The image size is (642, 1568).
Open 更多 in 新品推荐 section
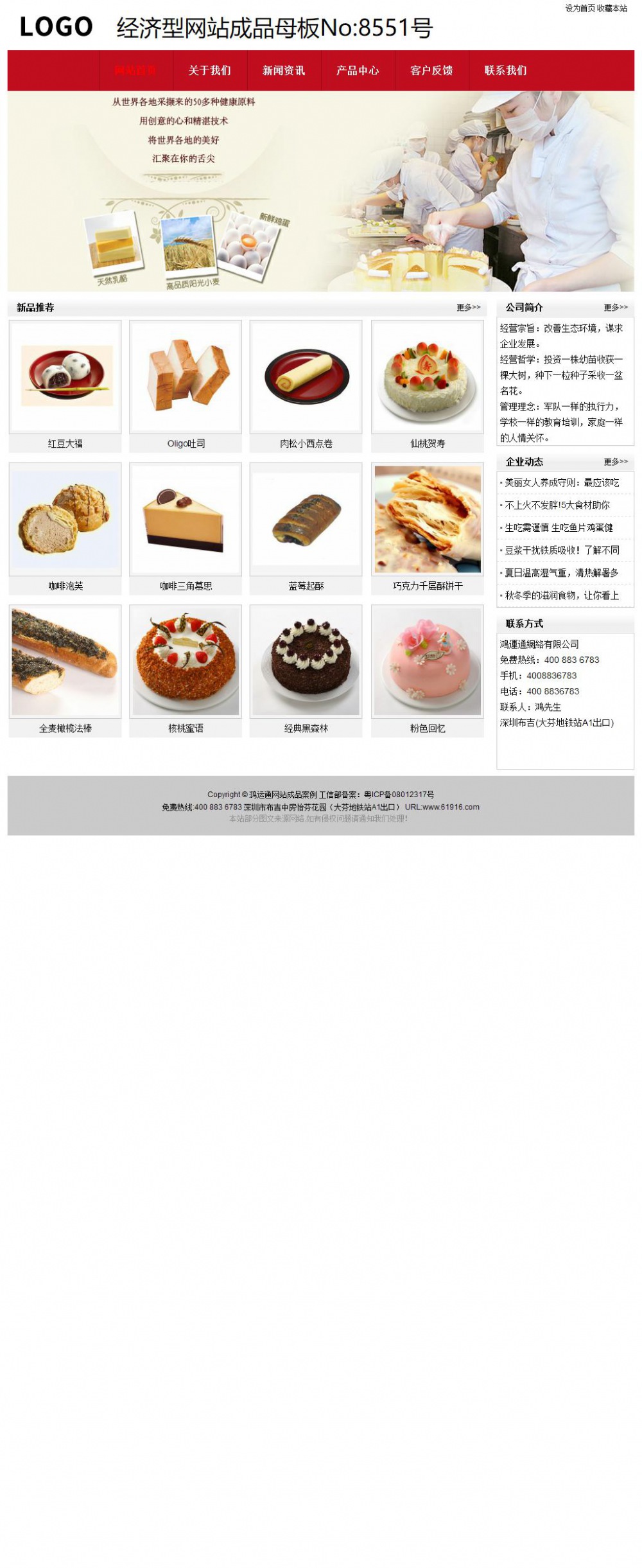(468, 308)
